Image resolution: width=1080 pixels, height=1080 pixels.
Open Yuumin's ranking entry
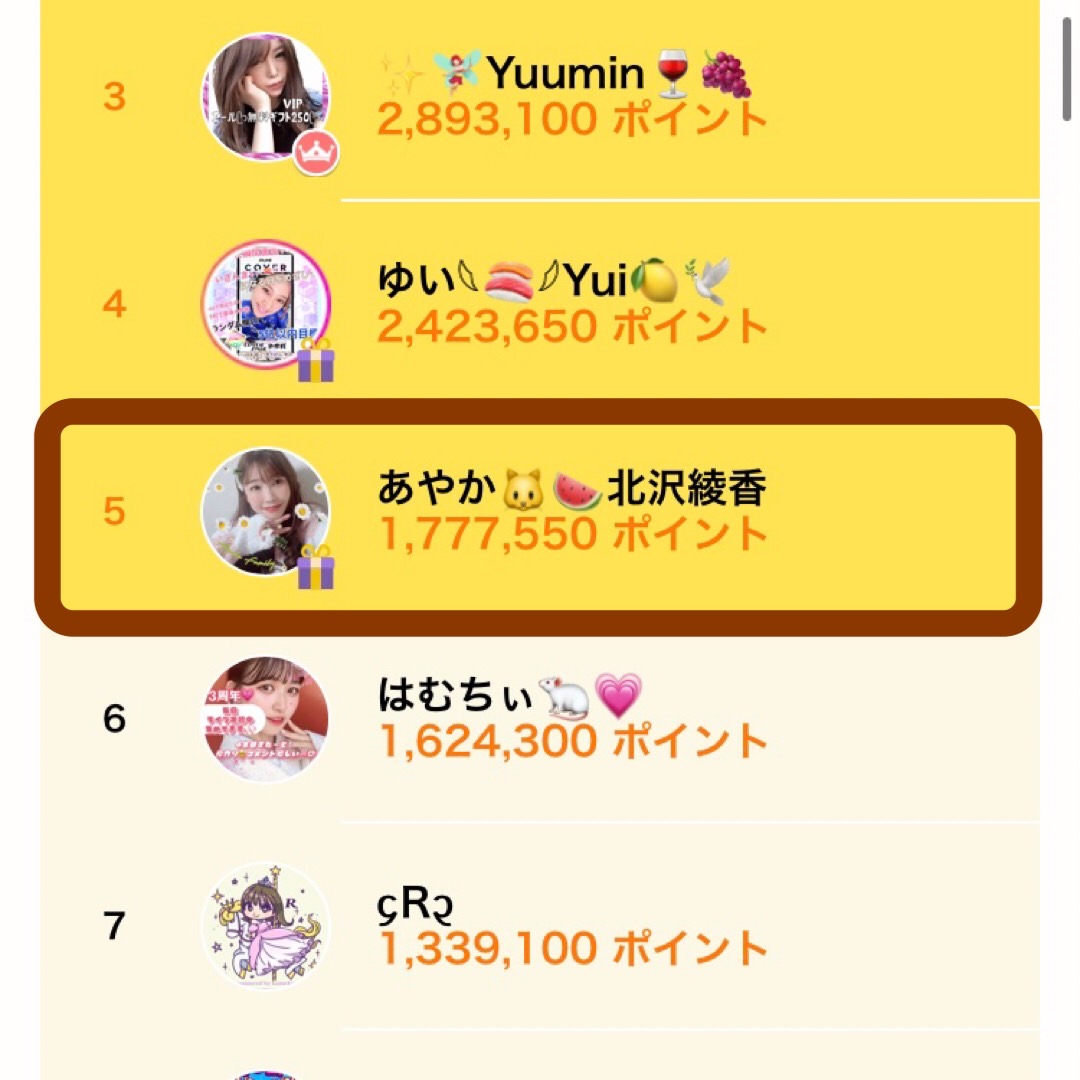tap(570, 98)
